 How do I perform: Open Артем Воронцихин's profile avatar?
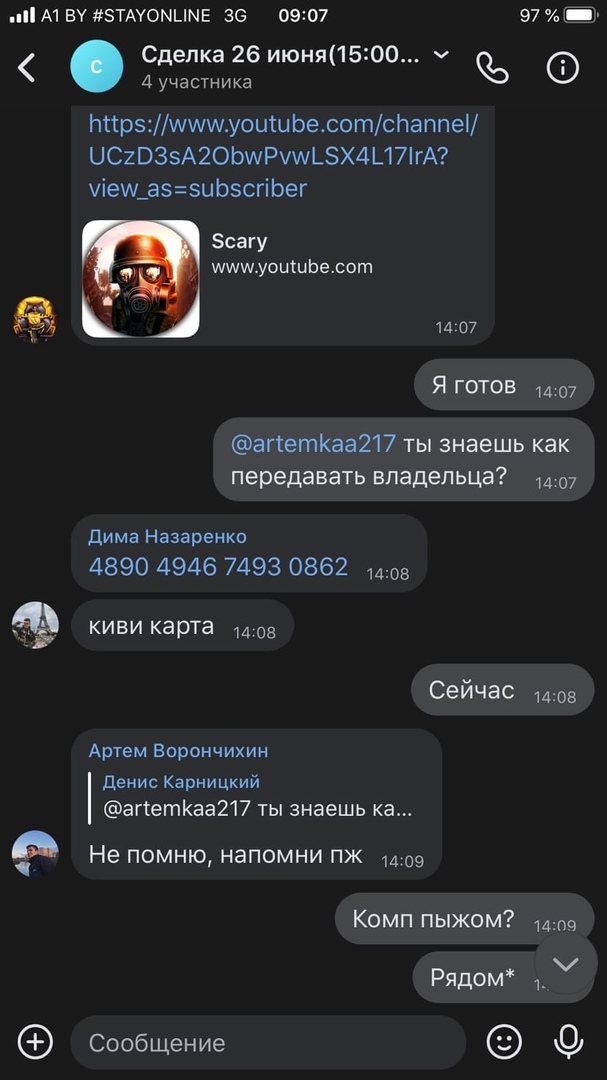point(35,853)
